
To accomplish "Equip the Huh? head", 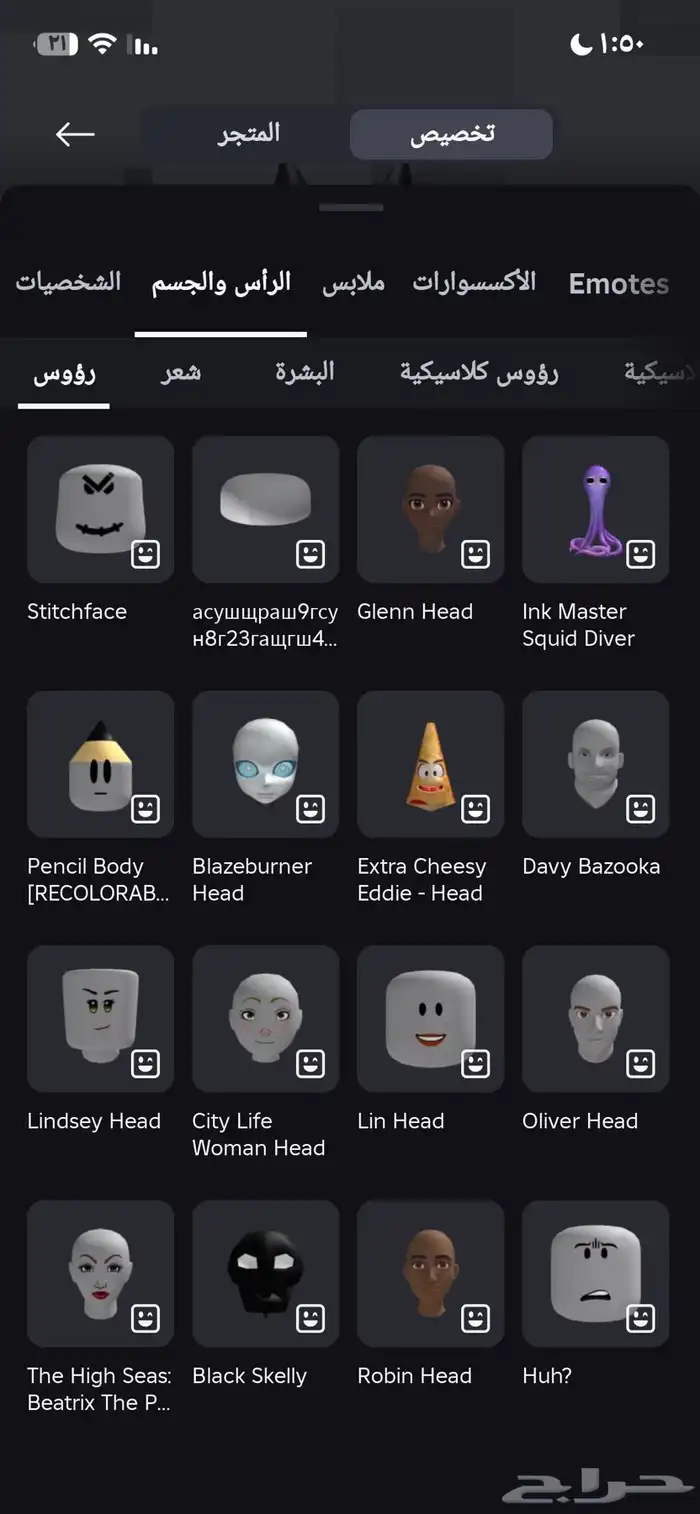I will pos(595,1275).
